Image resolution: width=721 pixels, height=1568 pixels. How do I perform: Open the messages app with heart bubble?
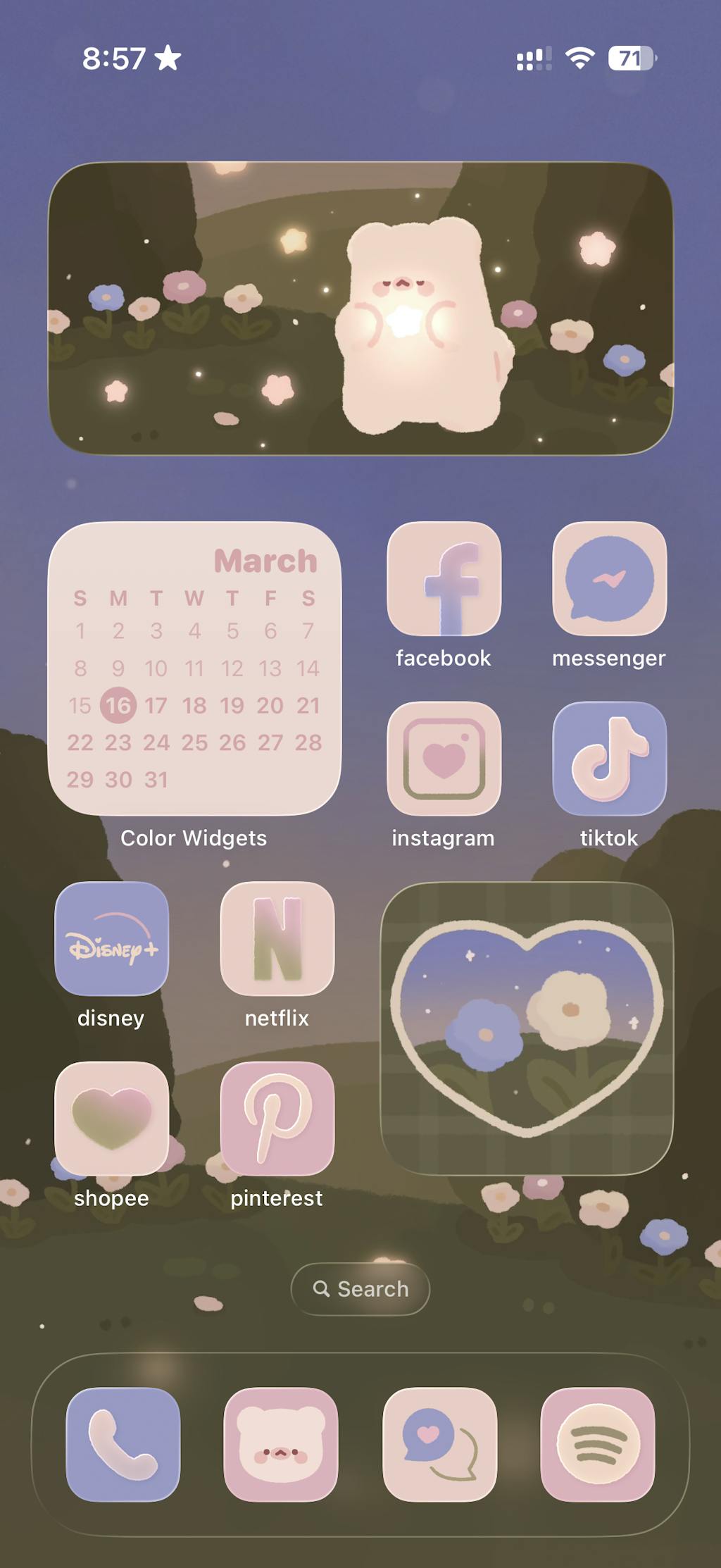click(439, 1445)
